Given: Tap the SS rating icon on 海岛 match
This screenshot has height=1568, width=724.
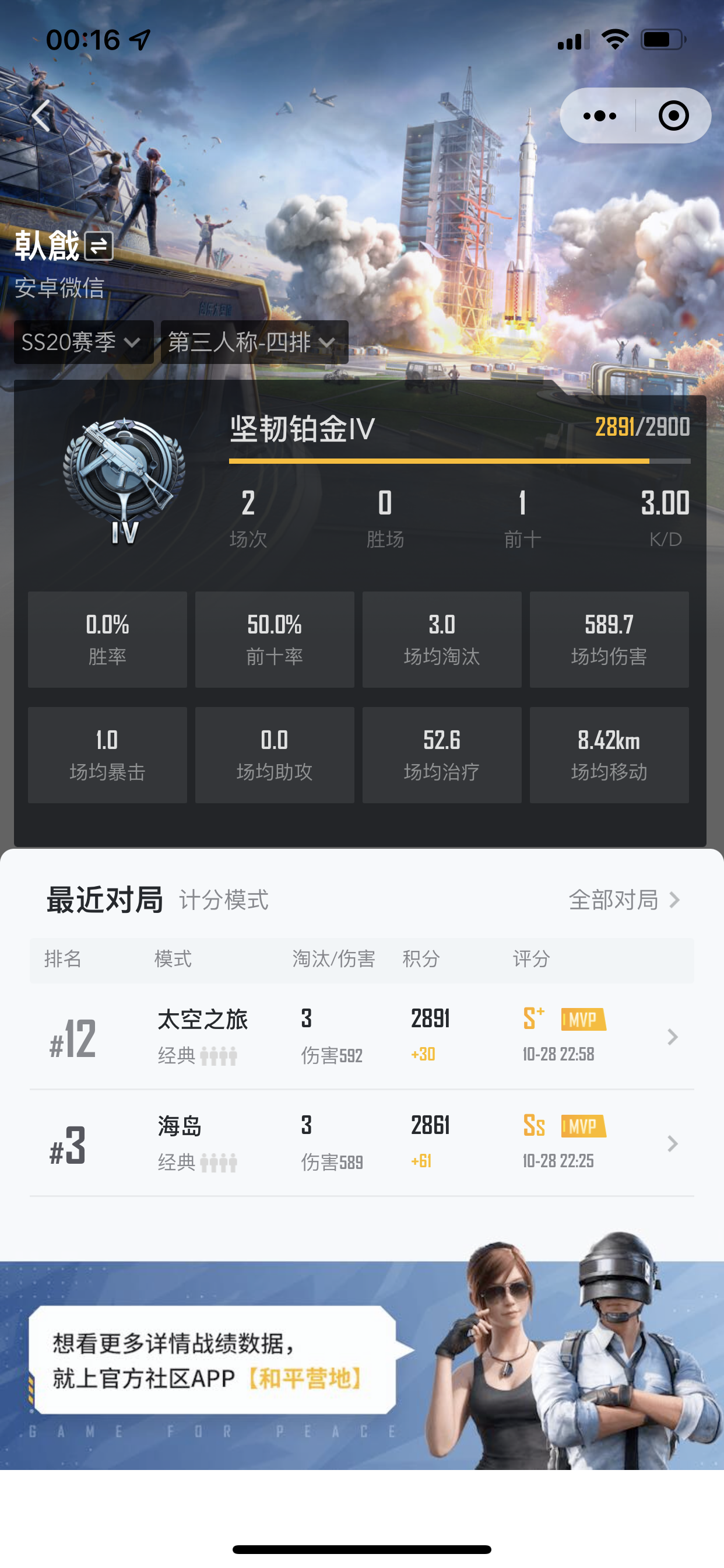Looking at the screenshot, I should [534, 1126].
